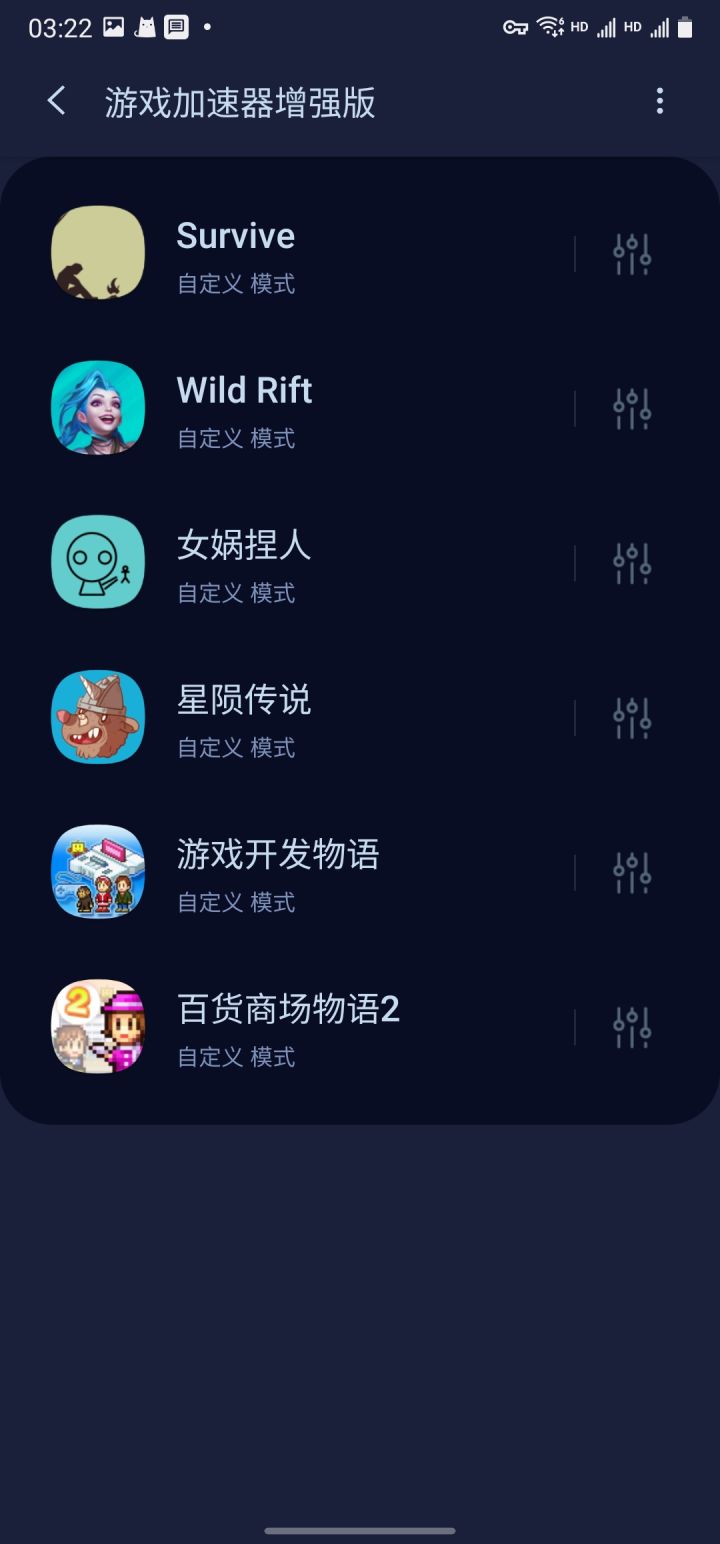
Task: Open booster settings for 女娲捏人
Action: [630, 562]
